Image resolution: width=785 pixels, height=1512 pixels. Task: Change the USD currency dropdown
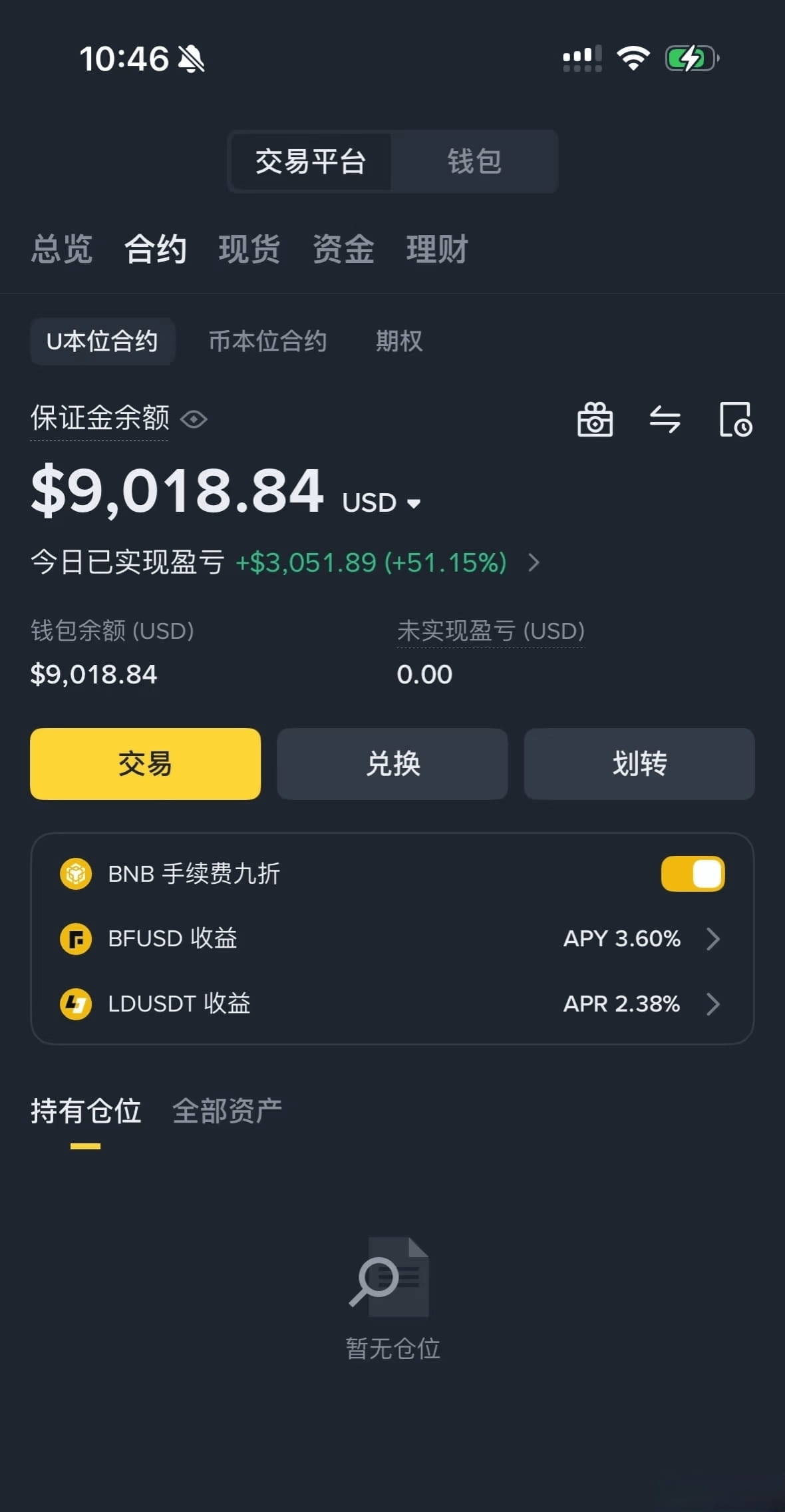pos(382,502)
